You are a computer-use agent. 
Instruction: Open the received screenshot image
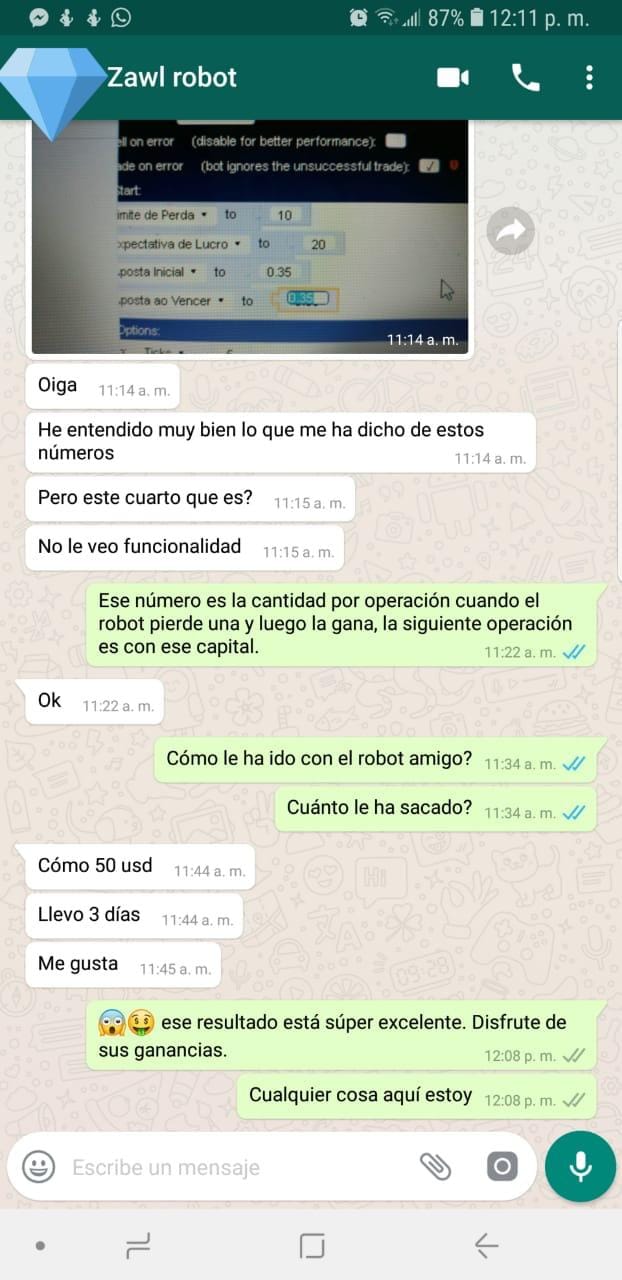coord(250,235)
